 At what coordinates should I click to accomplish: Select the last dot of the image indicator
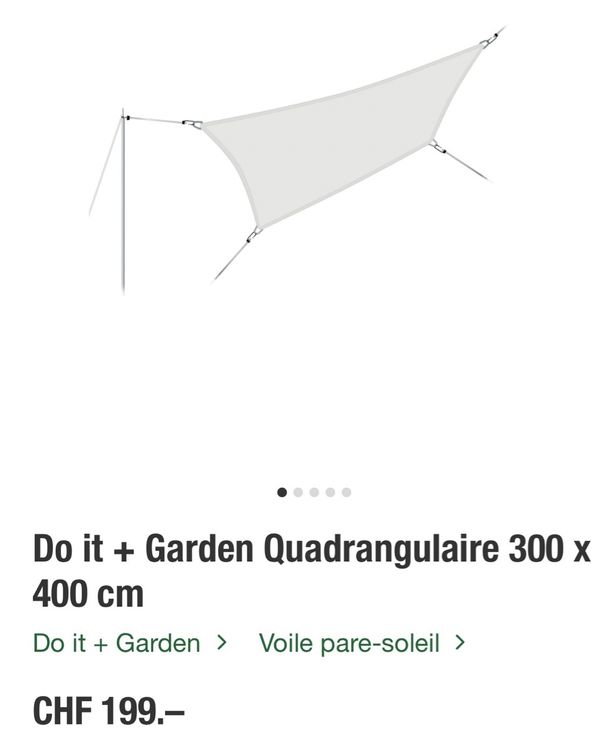[x=346, y=492]
